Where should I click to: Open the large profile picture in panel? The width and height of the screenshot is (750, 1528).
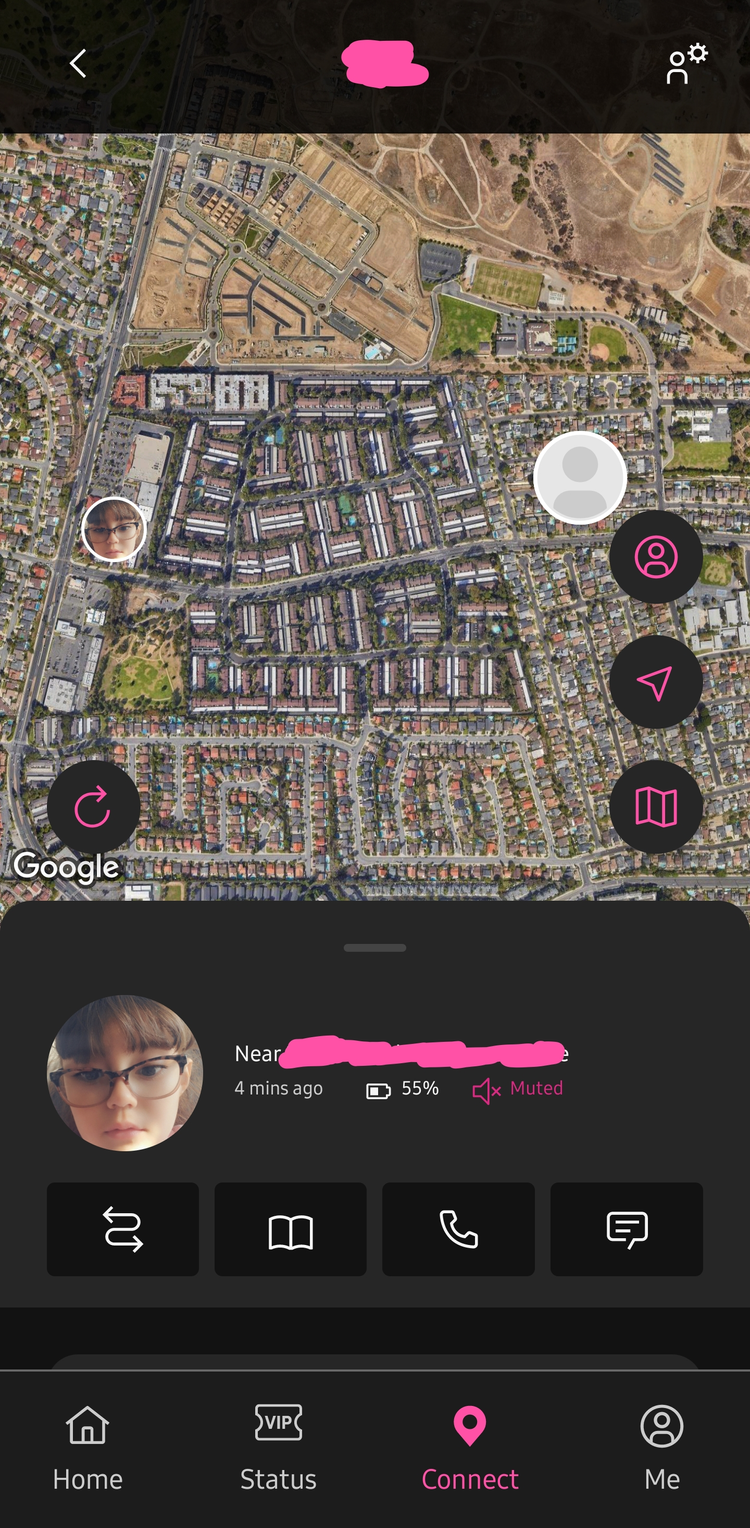tap(125, 1073)
